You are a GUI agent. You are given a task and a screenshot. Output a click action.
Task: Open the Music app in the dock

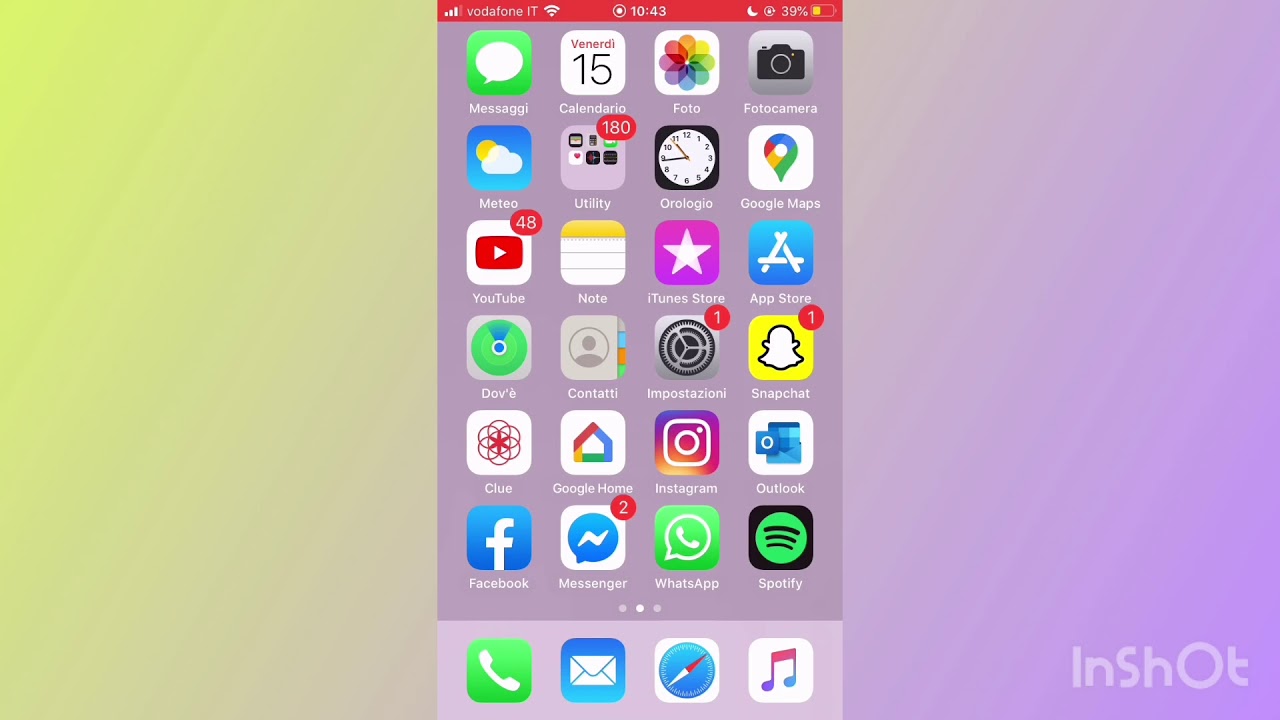(780, 670)
